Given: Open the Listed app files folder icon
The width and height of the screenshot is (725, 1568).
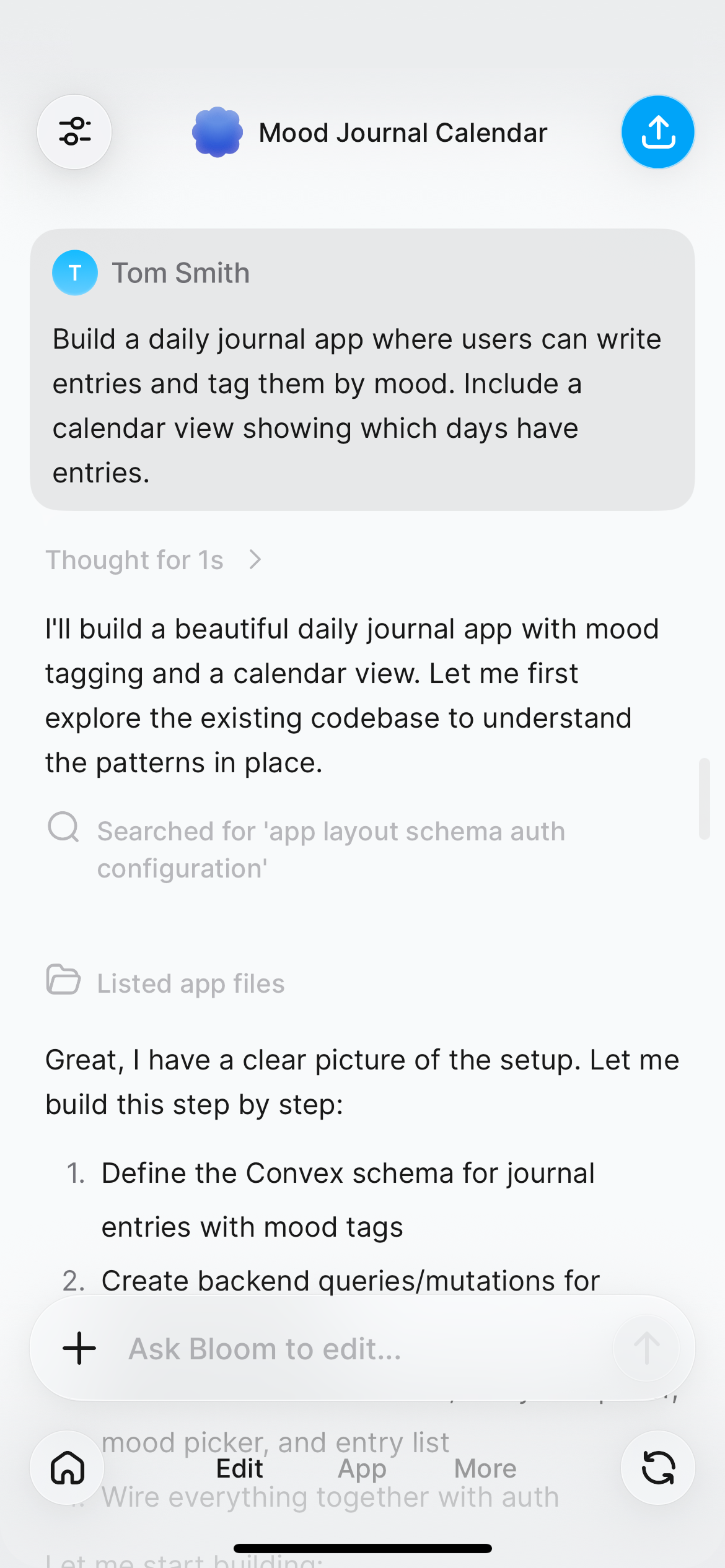Looking at the screenshot, I should [x=64, y=982].
